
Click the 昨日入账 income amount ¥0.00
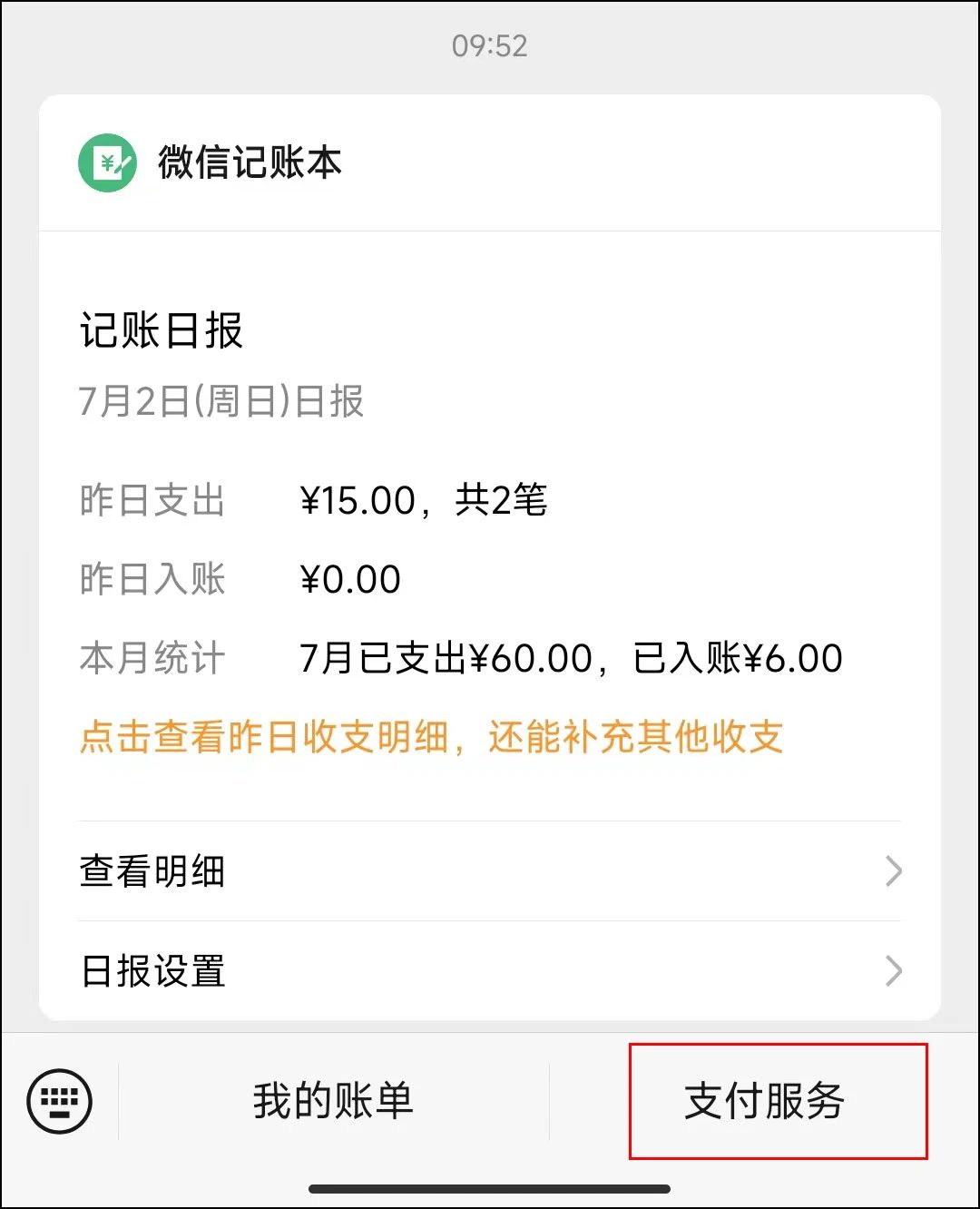(349, 578)
